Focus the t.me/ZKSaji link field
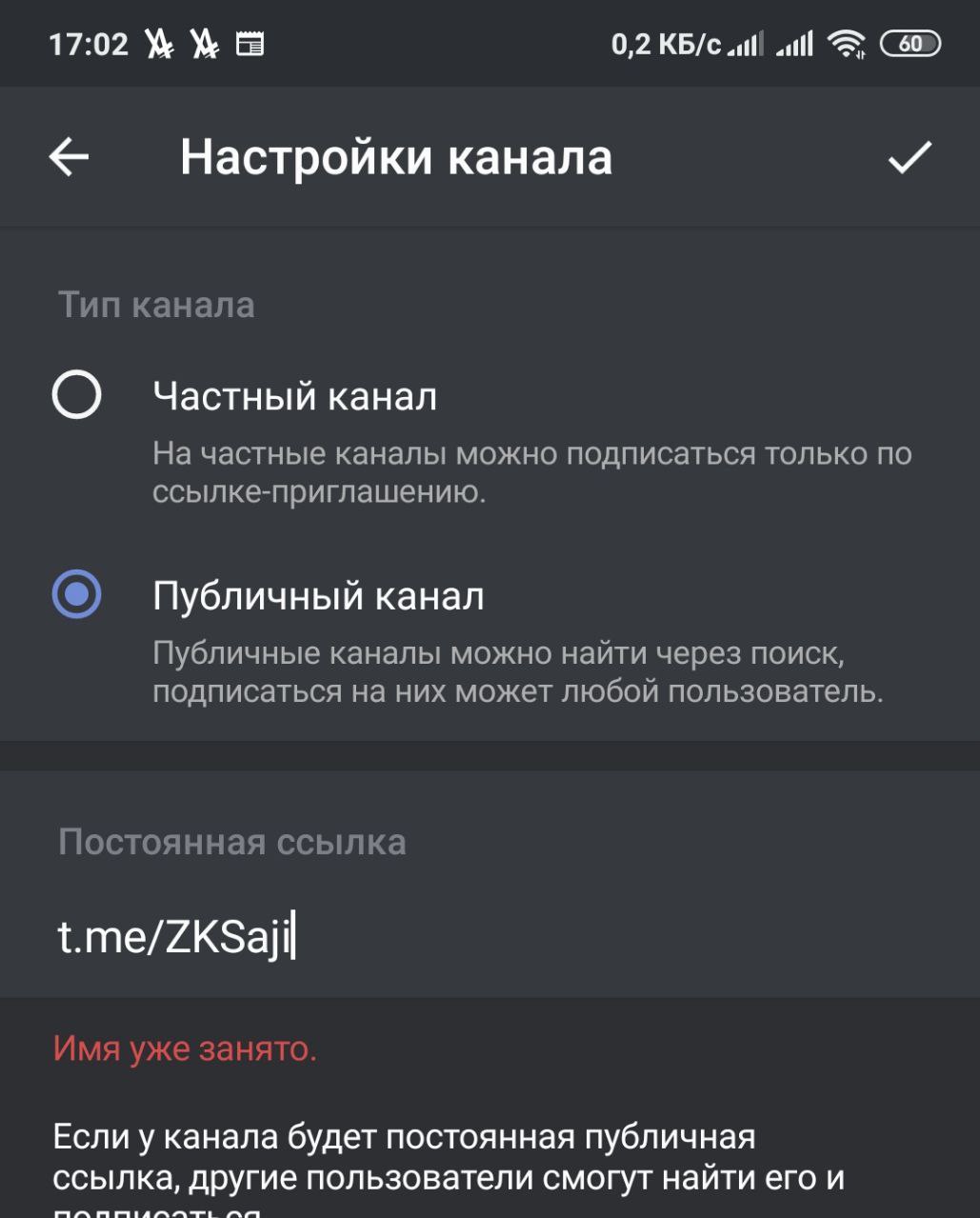 click(x=476, y=937)
